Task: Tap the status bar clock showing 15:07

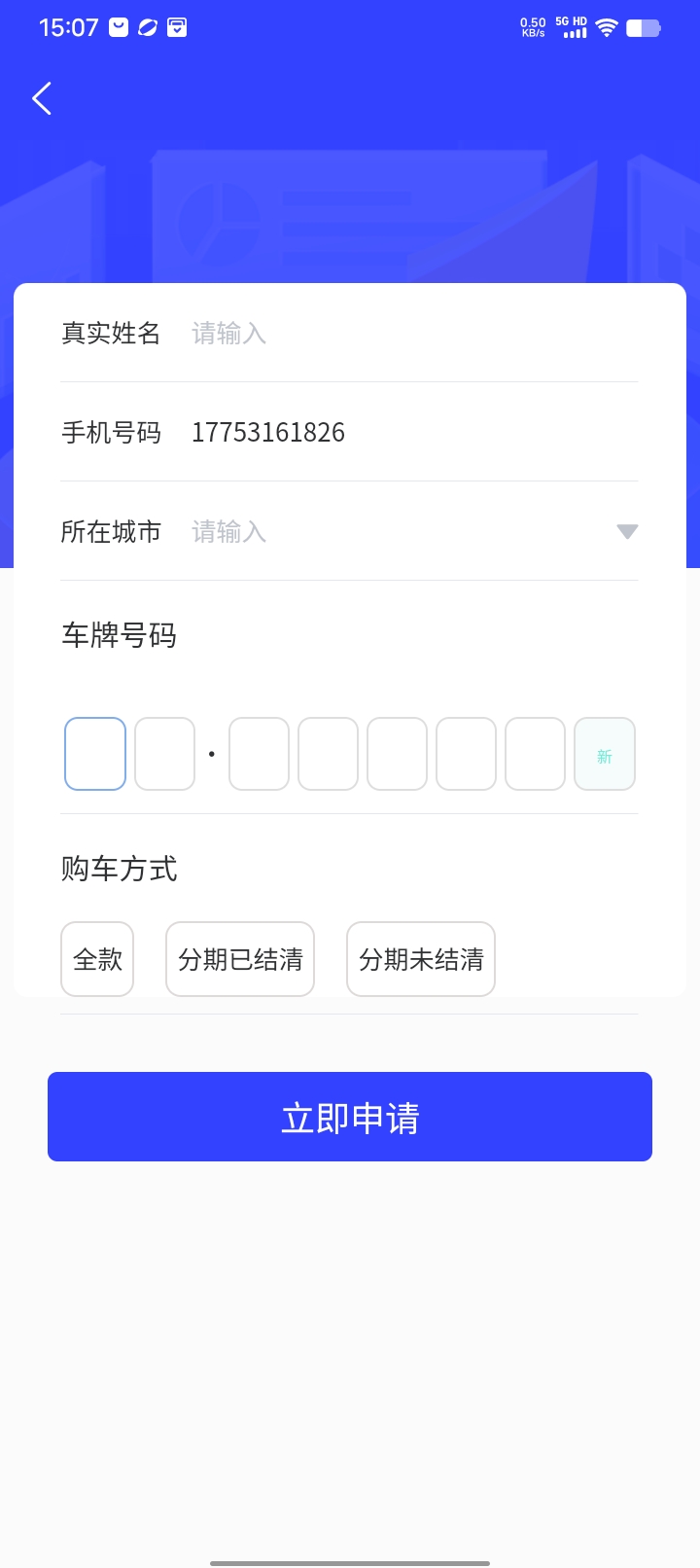Action: [70, 27]
